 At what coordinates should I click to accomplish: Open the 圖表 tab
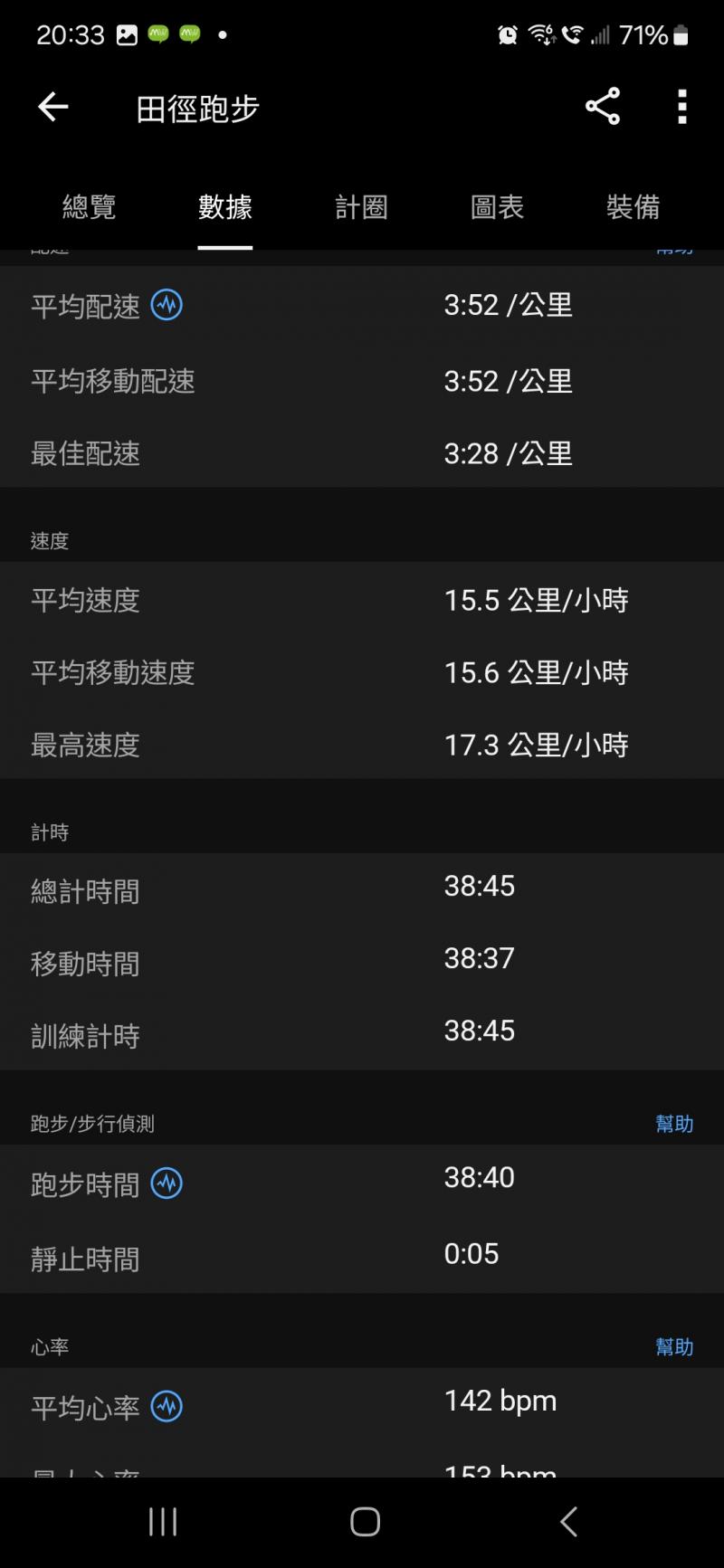coord(497,207)
